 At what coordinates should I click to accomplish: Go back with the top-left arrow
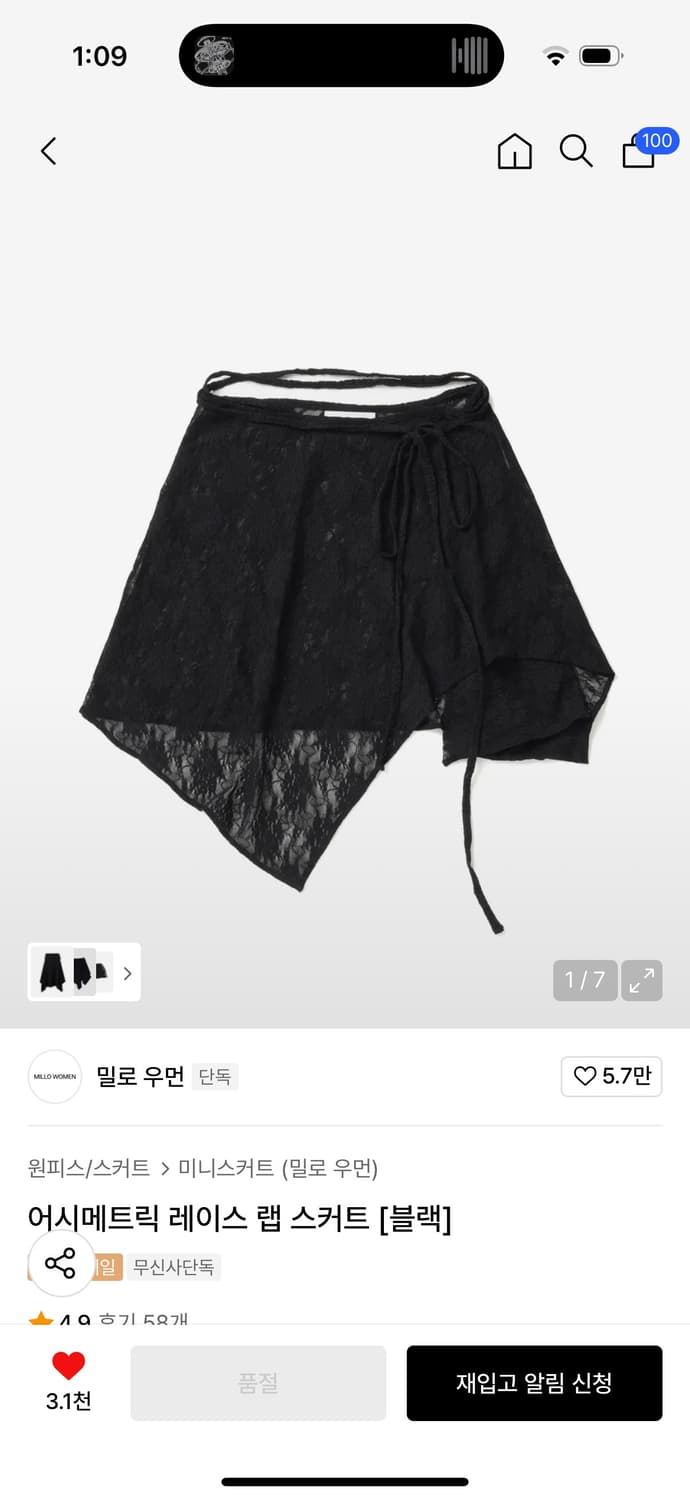click(x=48, y=151)
